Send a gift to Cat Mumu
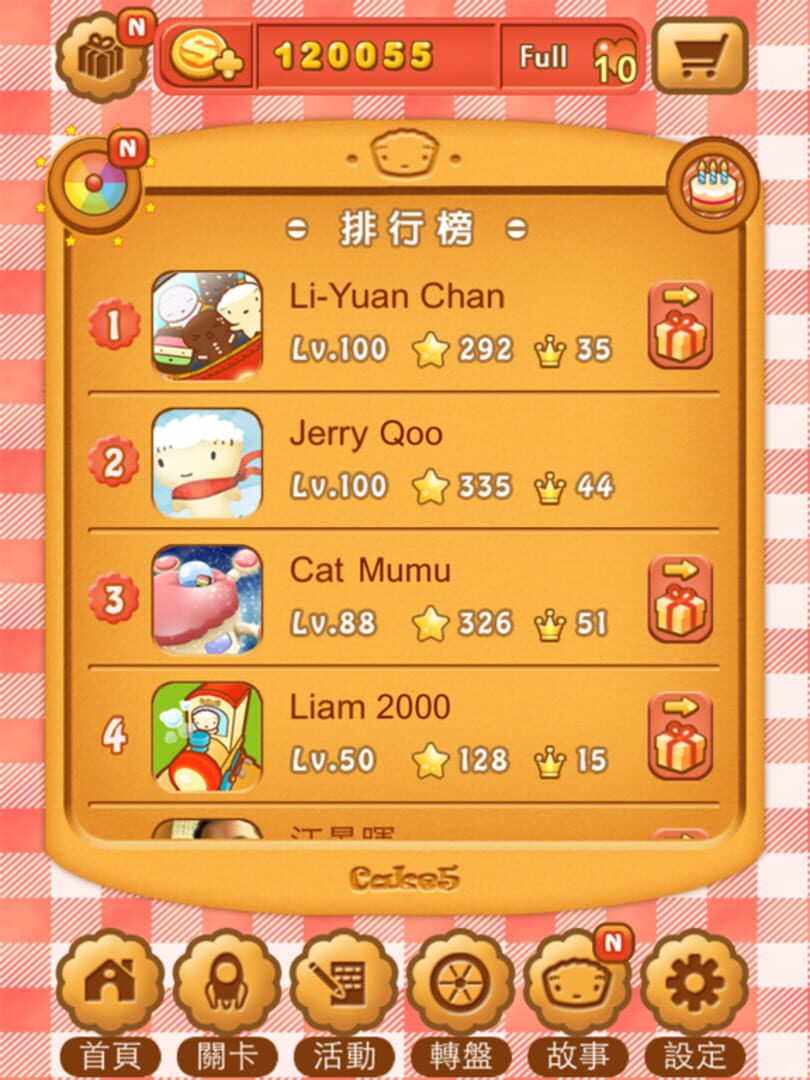 pyautogui.click(x=680, y=598)
